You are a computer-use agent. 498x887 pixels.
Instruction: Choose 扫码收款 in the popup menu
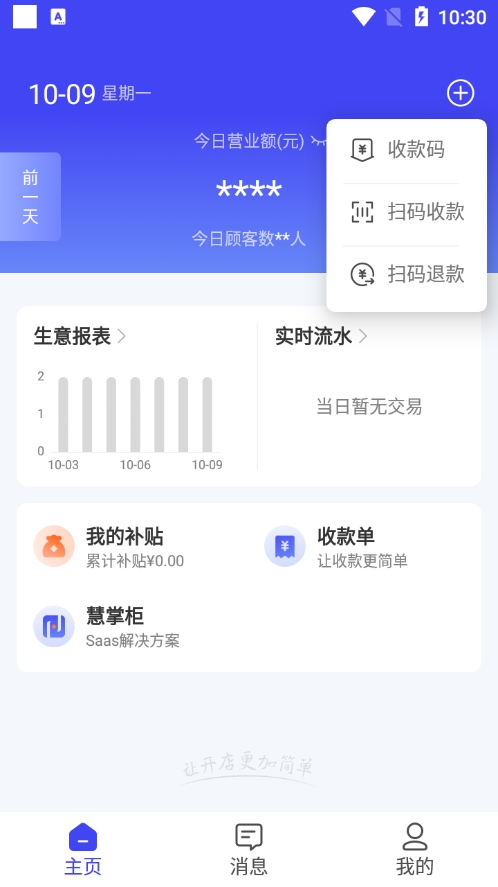pos(406,212)
